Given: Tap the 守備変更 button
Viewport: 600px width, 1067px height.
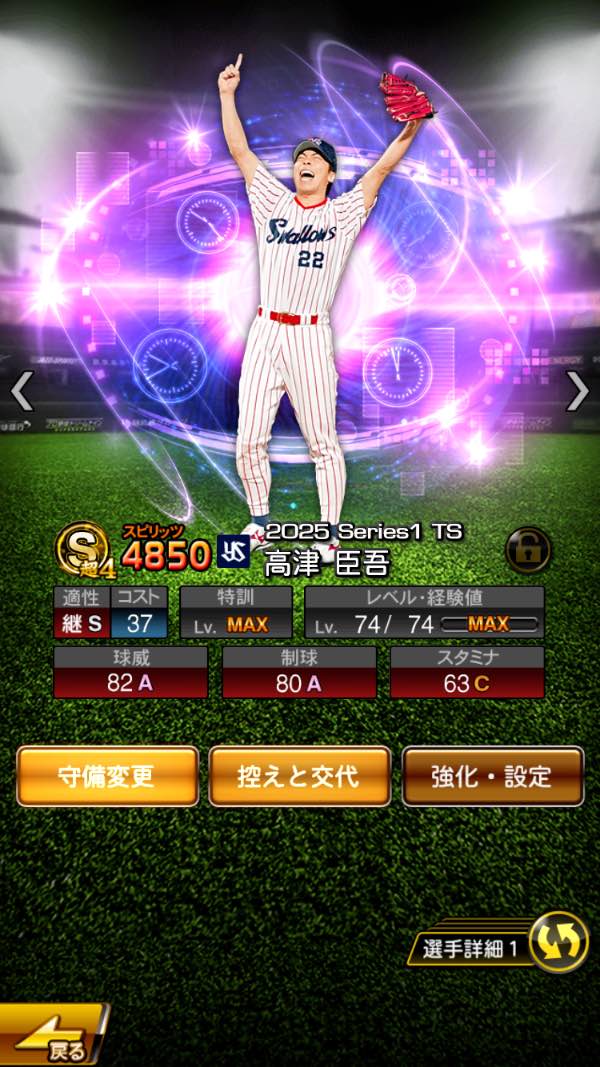Looking at the screenshot, I should pos(107,776).
